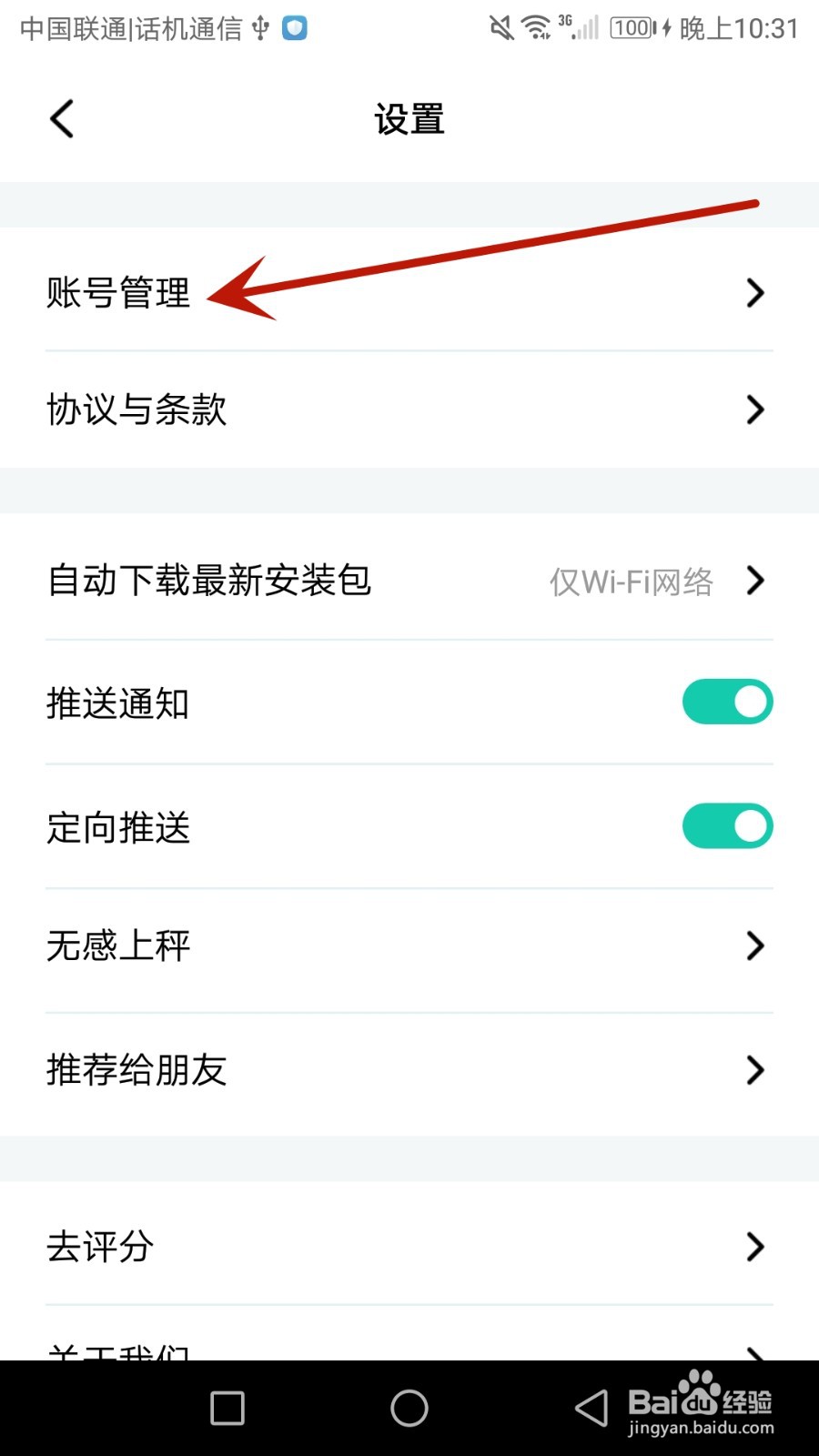Screen dimensions: 819x1456
Task: Tap the blue app icon in status bar
Action: coord(293,28)
